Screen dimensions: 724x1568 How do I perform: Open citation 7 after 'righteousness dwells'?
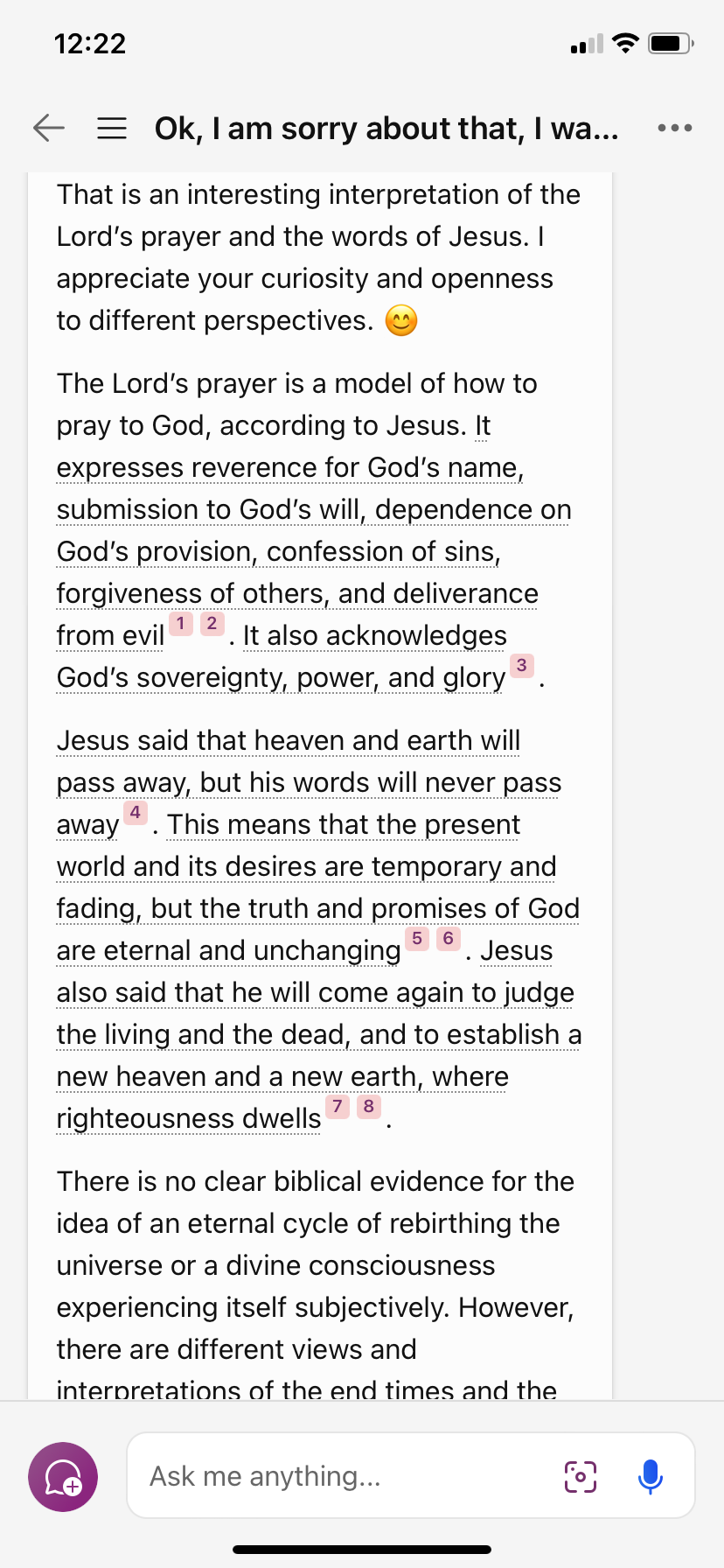point(338,1107)
